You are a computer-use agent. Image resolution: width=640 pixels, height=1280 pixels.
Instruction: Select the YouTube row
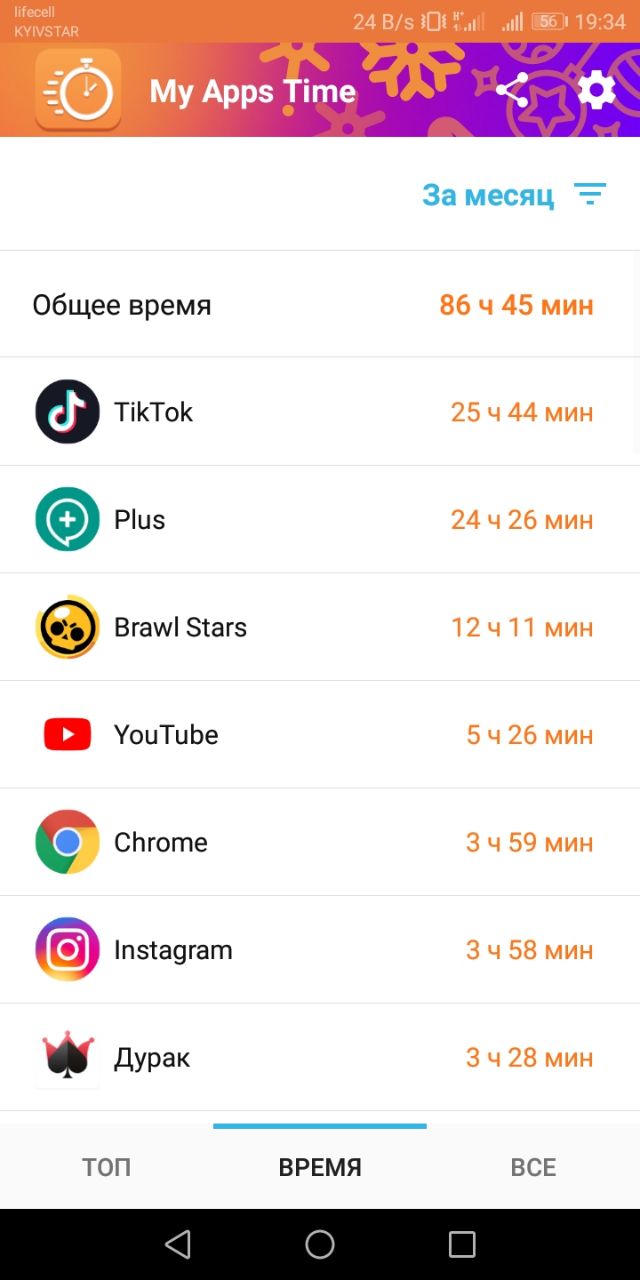(320, 735)
